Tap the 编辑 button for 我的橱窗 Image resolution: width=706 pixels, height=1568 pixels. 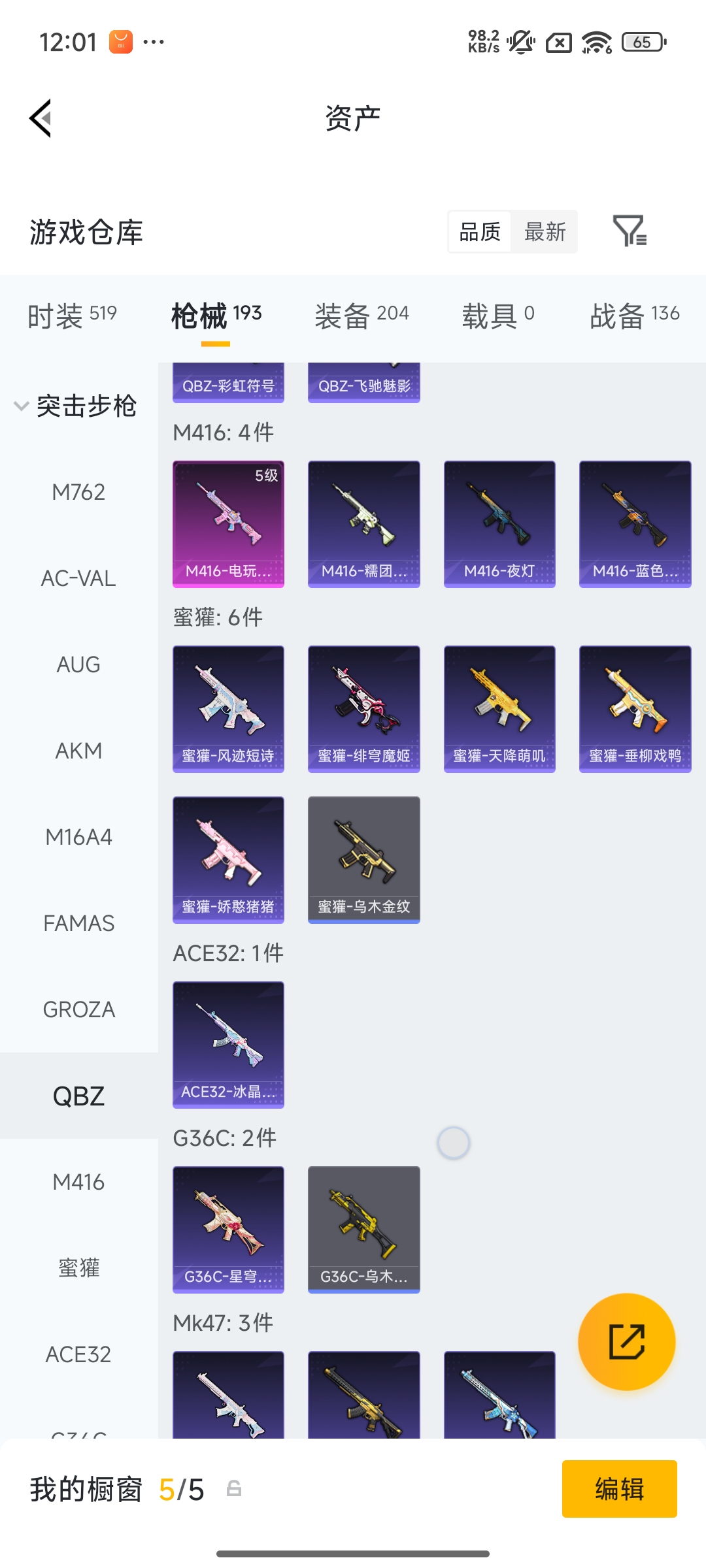pyautogui.click(x=619, y=1489)
